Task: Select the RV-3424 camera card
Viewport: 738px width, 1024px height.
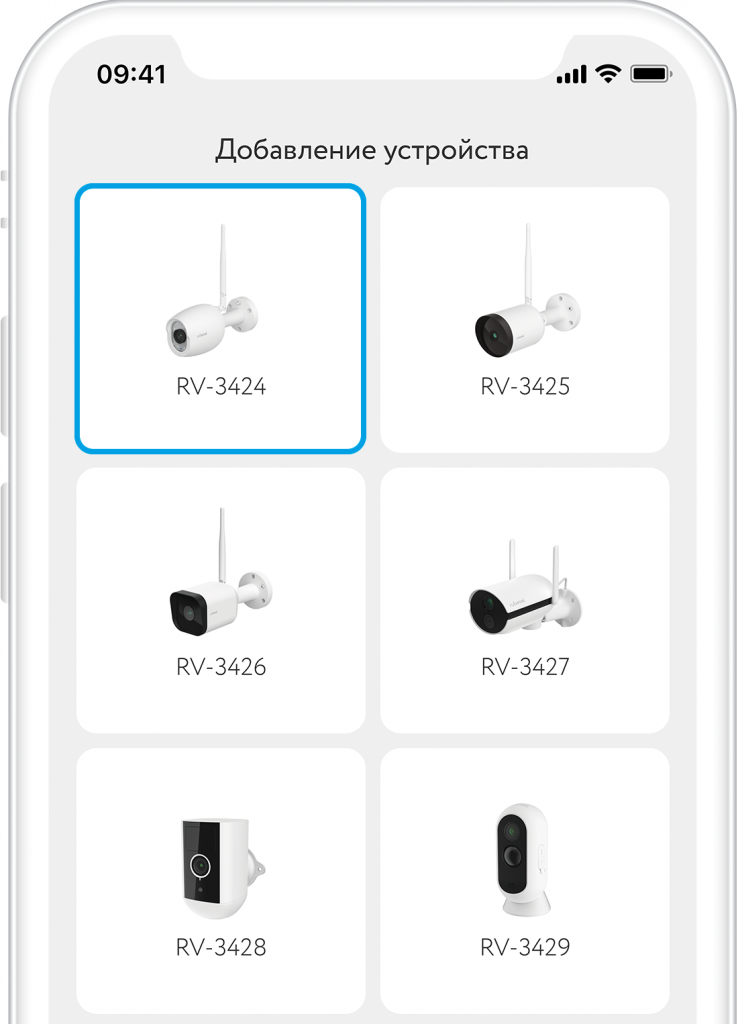Action: click(x=221, y=318)
